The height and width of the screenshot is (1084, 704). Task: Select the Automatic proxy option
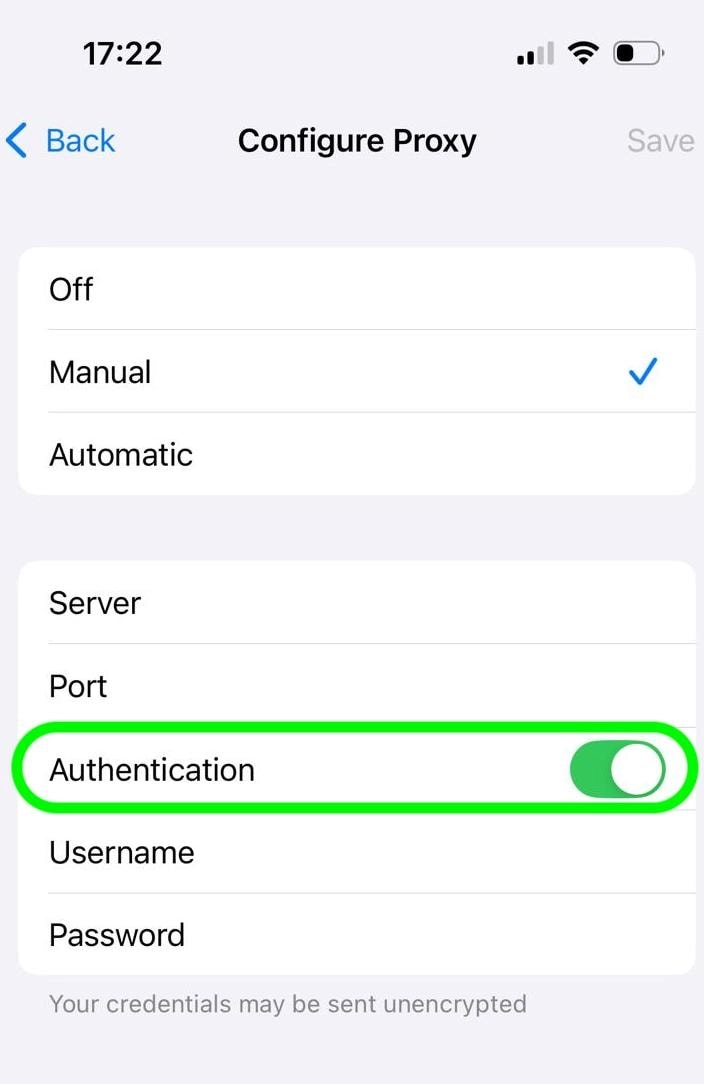point(356,455)
